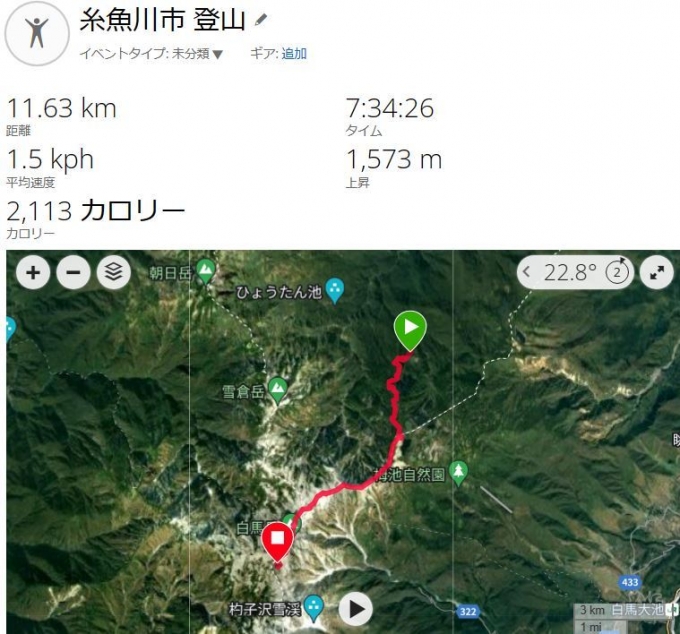
Task: Zoom in on the map
Action: point(33,272)
